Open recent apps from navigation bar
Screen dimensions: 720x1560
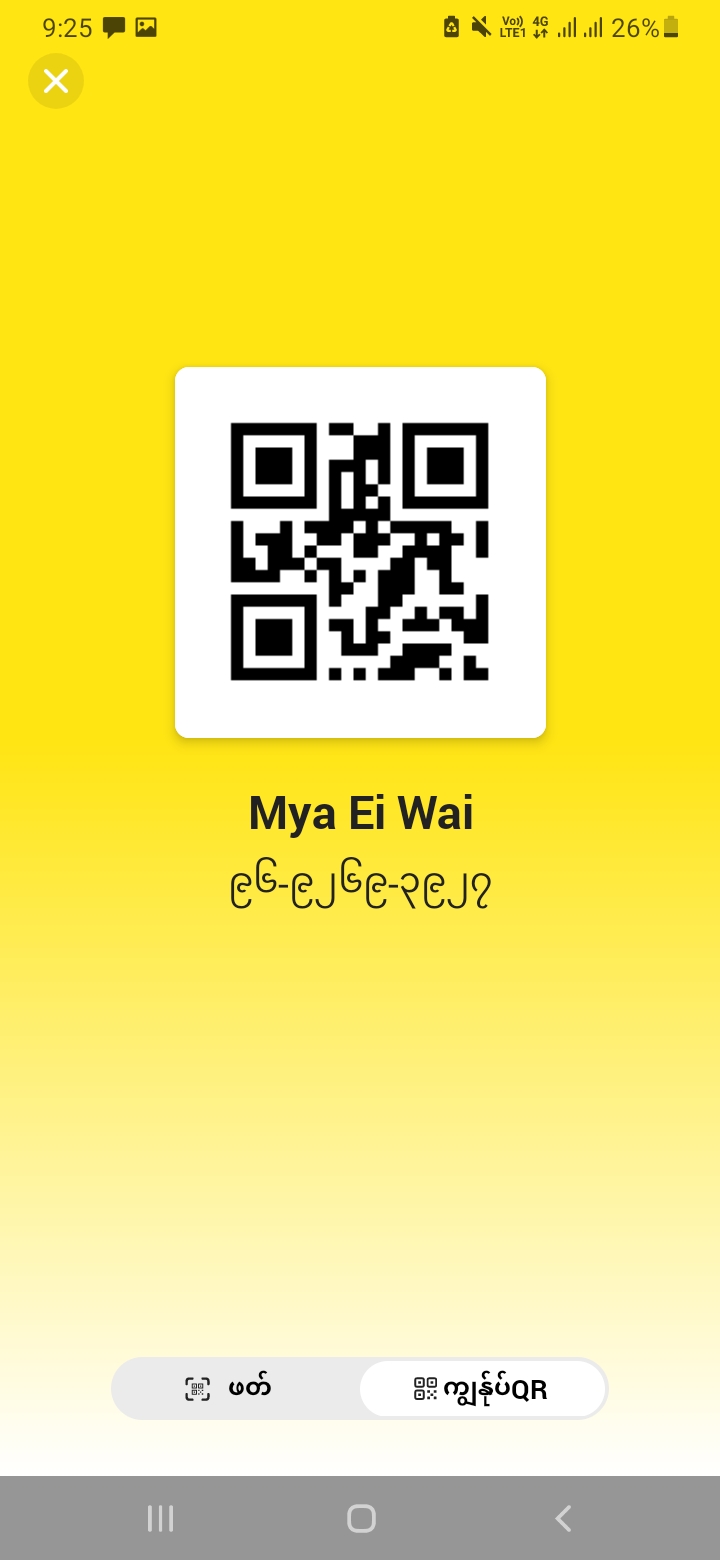pos(160,1518)
